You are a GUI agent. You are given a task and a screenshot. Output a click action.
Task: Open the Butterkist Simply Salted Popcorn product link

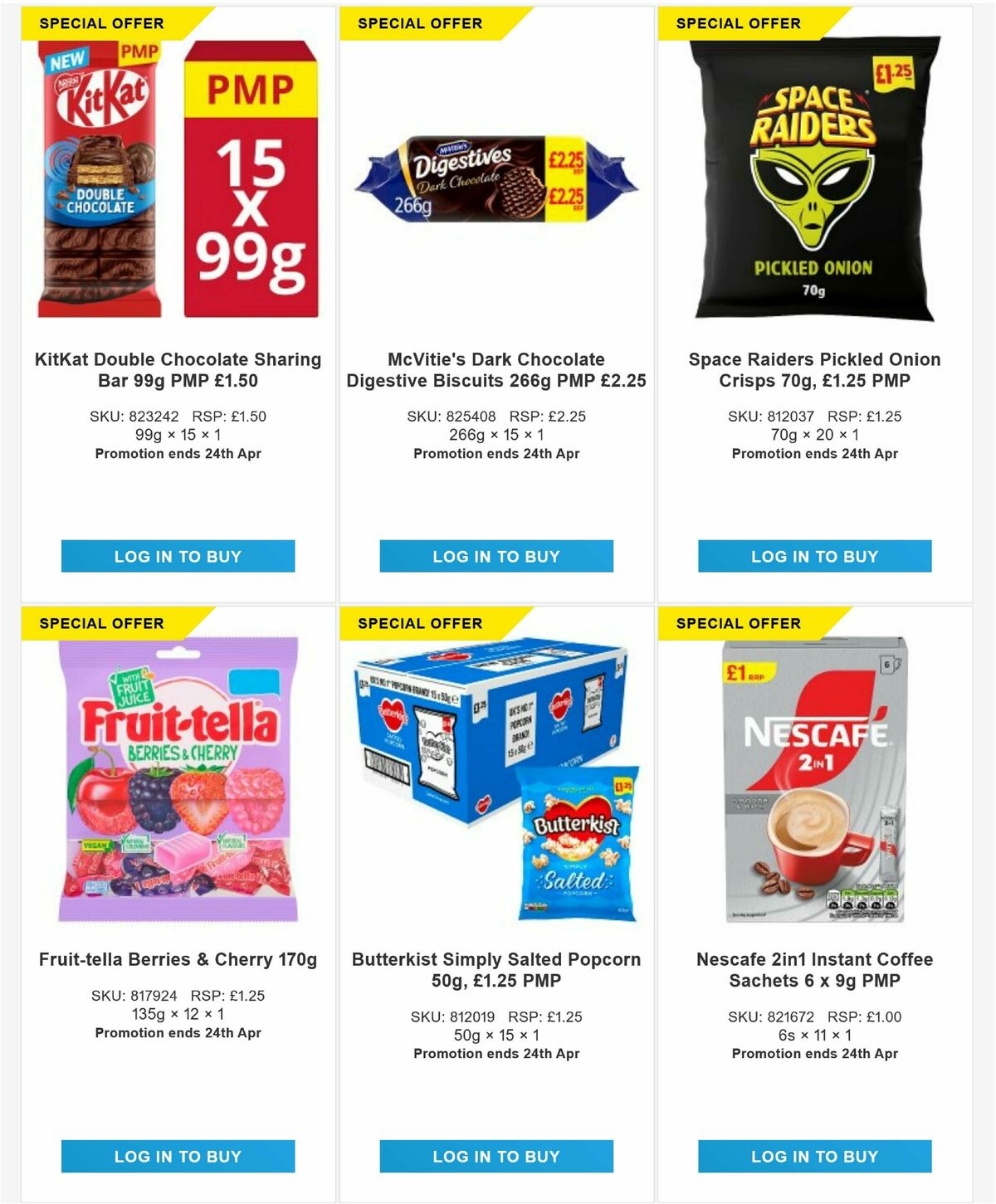(x=496, y=970)
